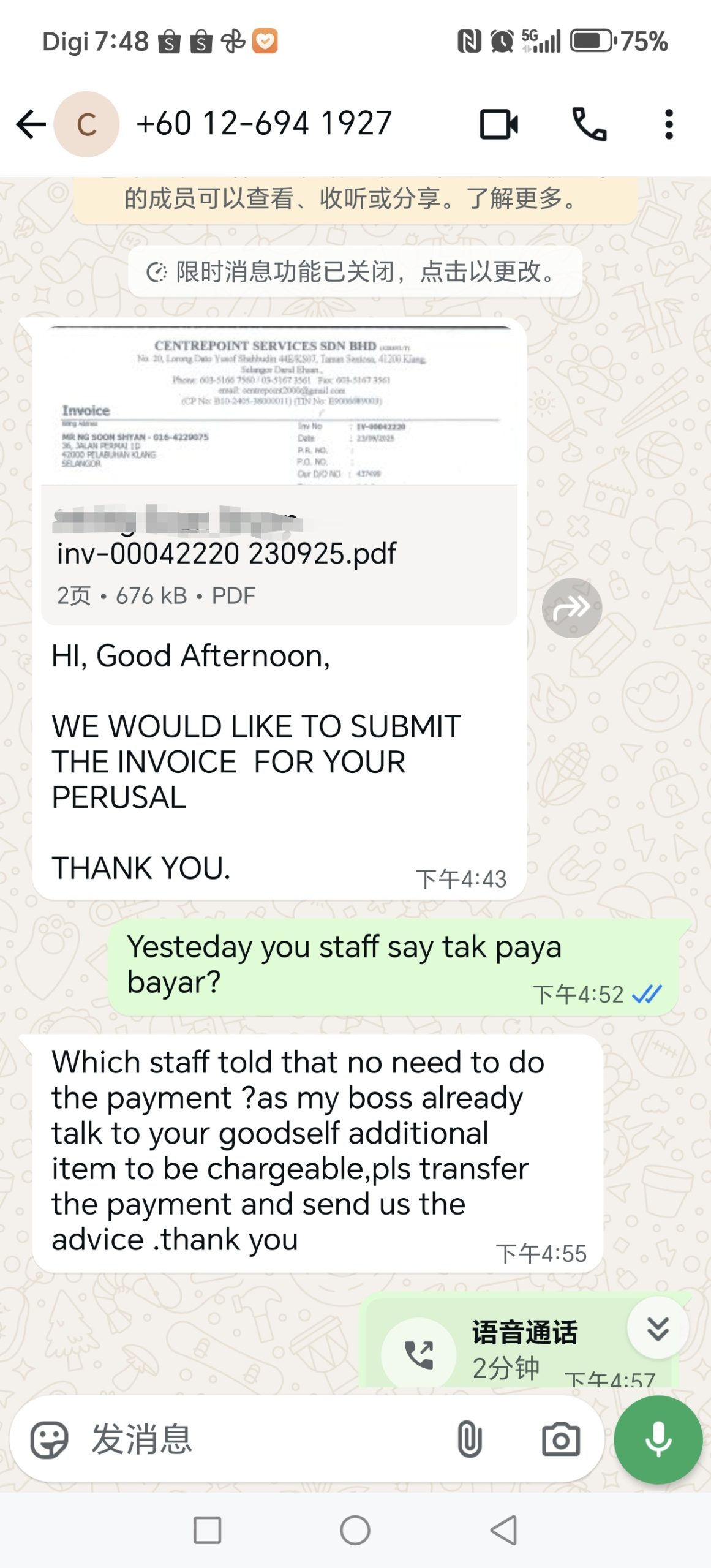Open the emoji and sticker picker
711x1568 pixels.
(x=49, y=1439)
